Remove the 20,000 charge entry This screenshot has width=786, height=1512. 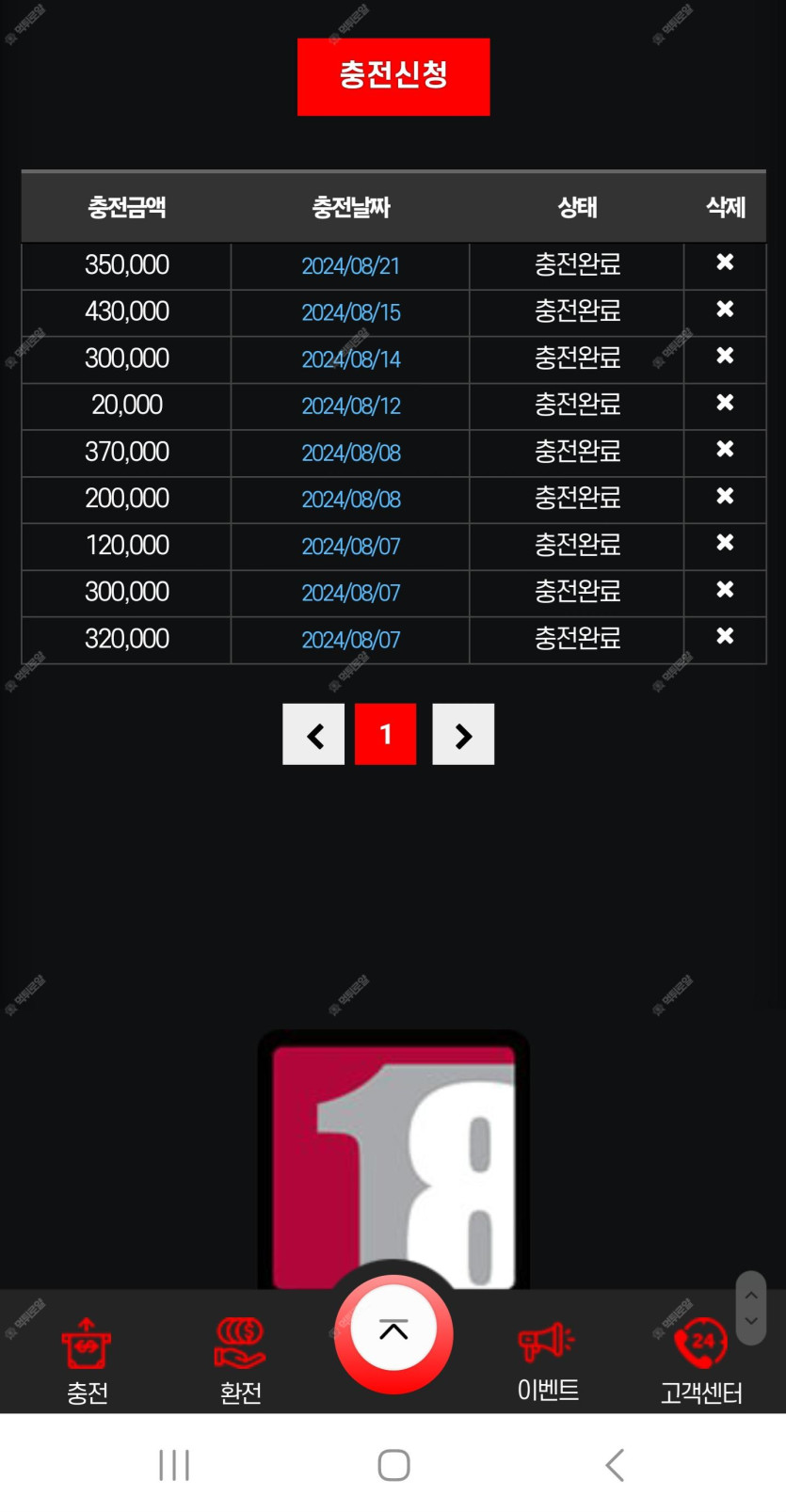tap(725, 403)
